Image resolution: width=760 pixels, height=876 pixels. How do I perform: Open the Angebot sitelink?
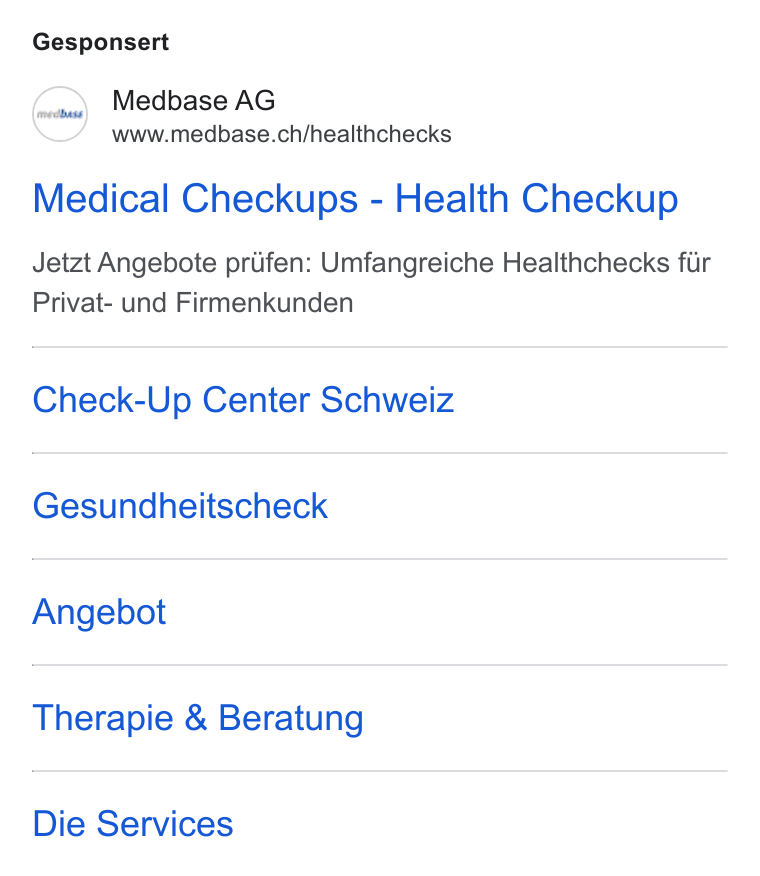click(99, 612)
